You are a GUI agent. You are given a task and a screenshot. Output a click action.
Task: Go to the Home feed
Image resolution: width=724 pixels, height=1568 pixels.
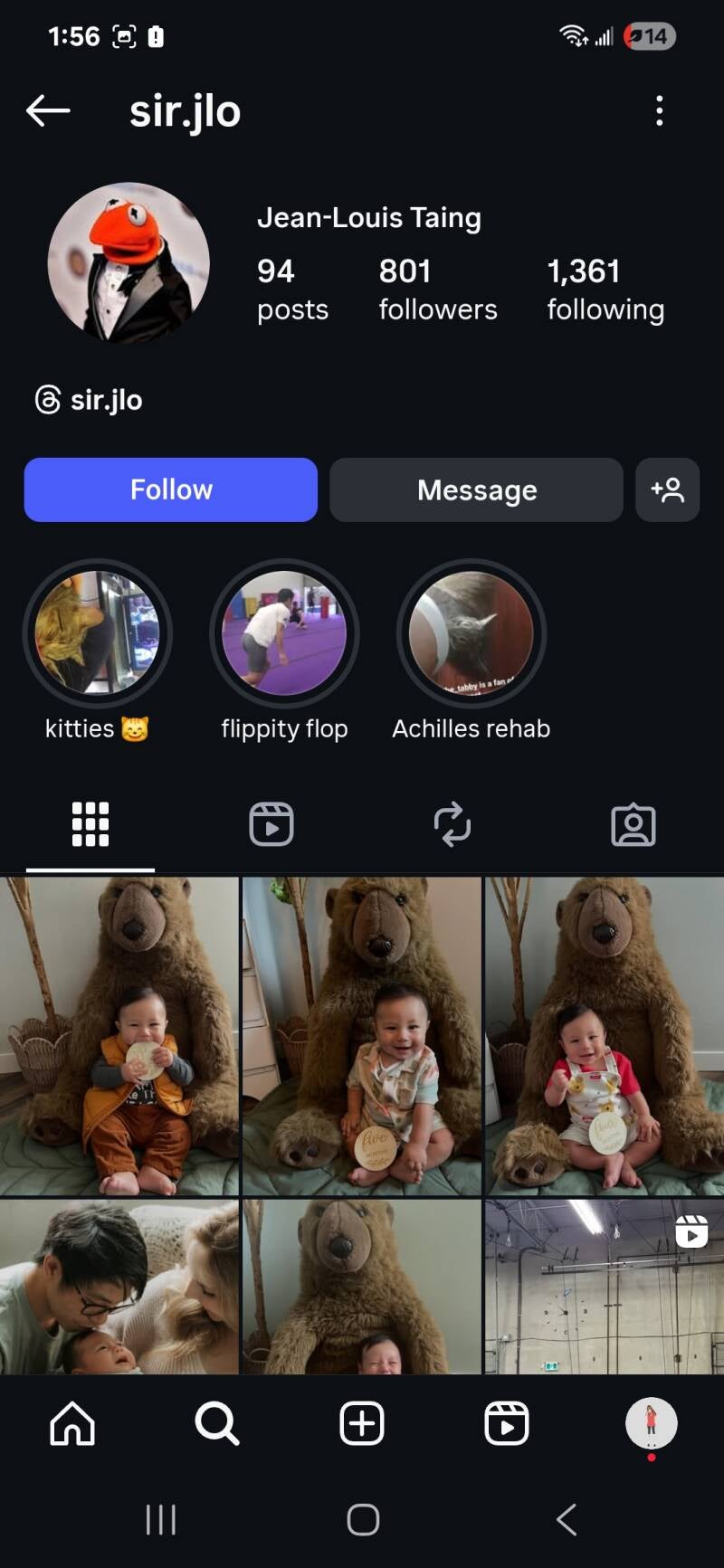72,1423
